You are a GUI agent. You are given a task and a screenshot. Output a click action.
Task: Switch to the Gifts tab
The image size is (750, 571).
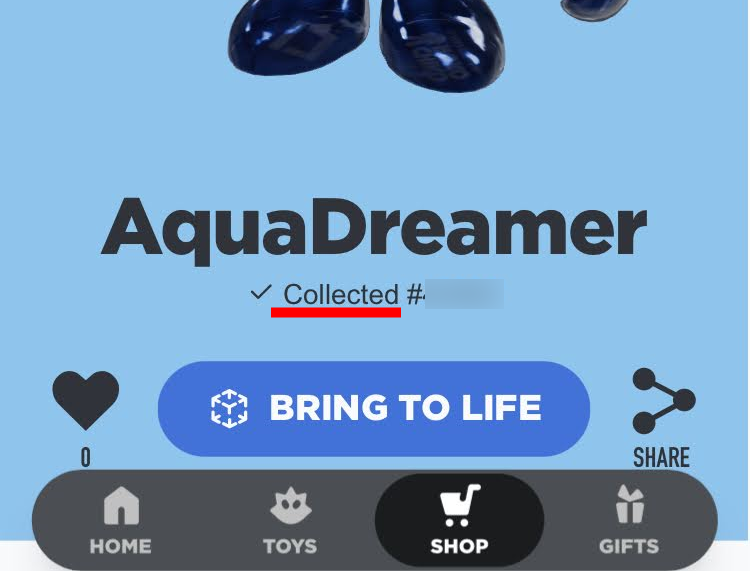coord(628,522)
